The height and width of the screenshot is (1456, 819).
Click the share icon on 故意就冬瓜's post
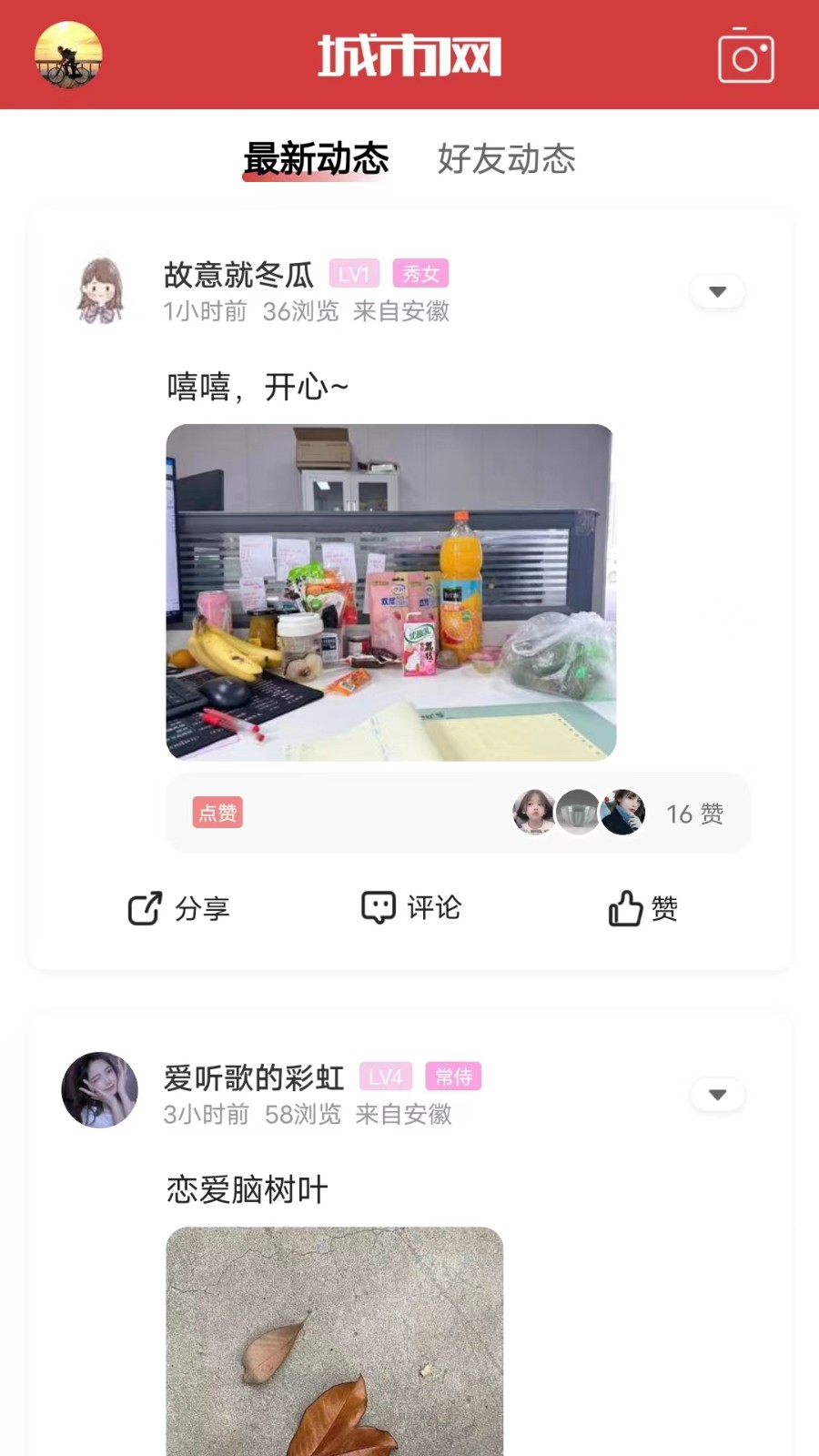point(142,907)
